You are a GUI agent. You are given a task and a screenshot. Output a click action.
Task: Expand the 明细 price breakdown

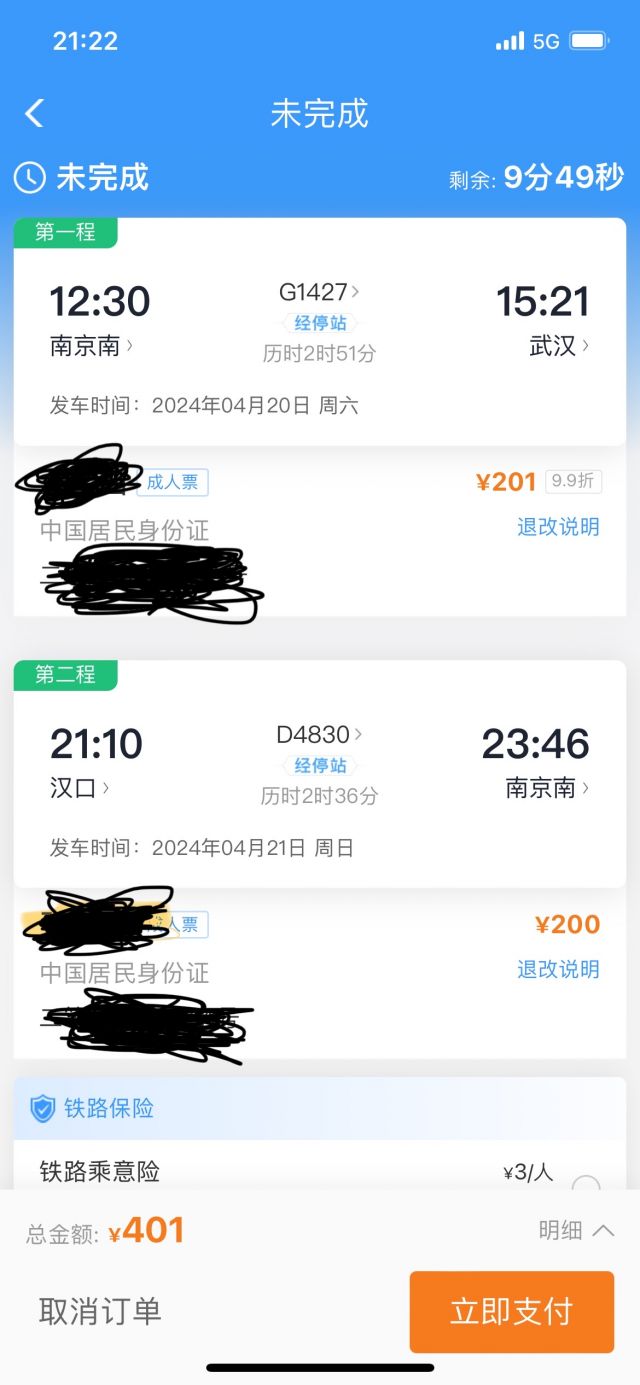pyautogui.click(x=577, y=1231)
